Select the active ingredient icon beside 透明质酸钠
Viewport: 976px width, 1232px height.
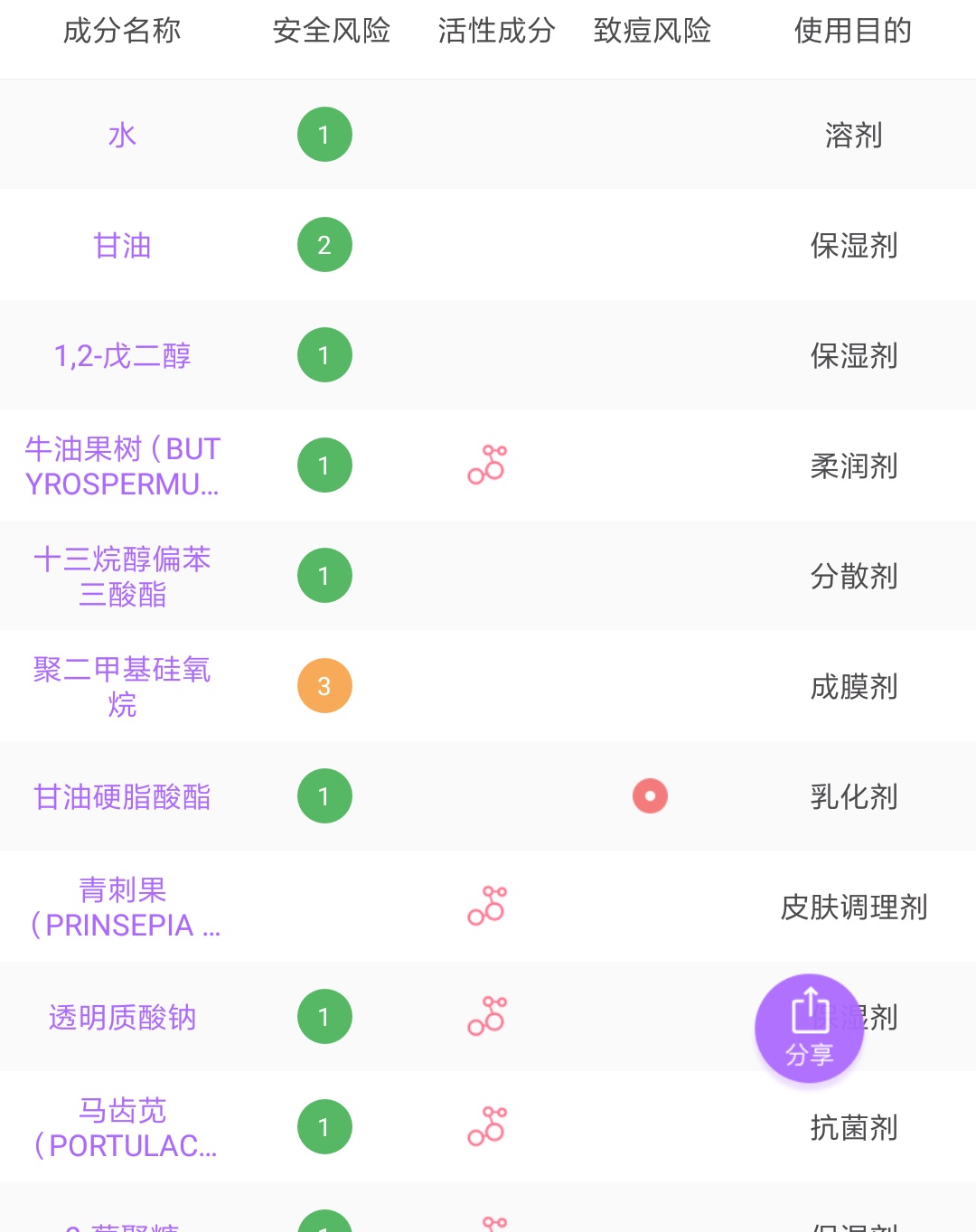pos(486,1017)
